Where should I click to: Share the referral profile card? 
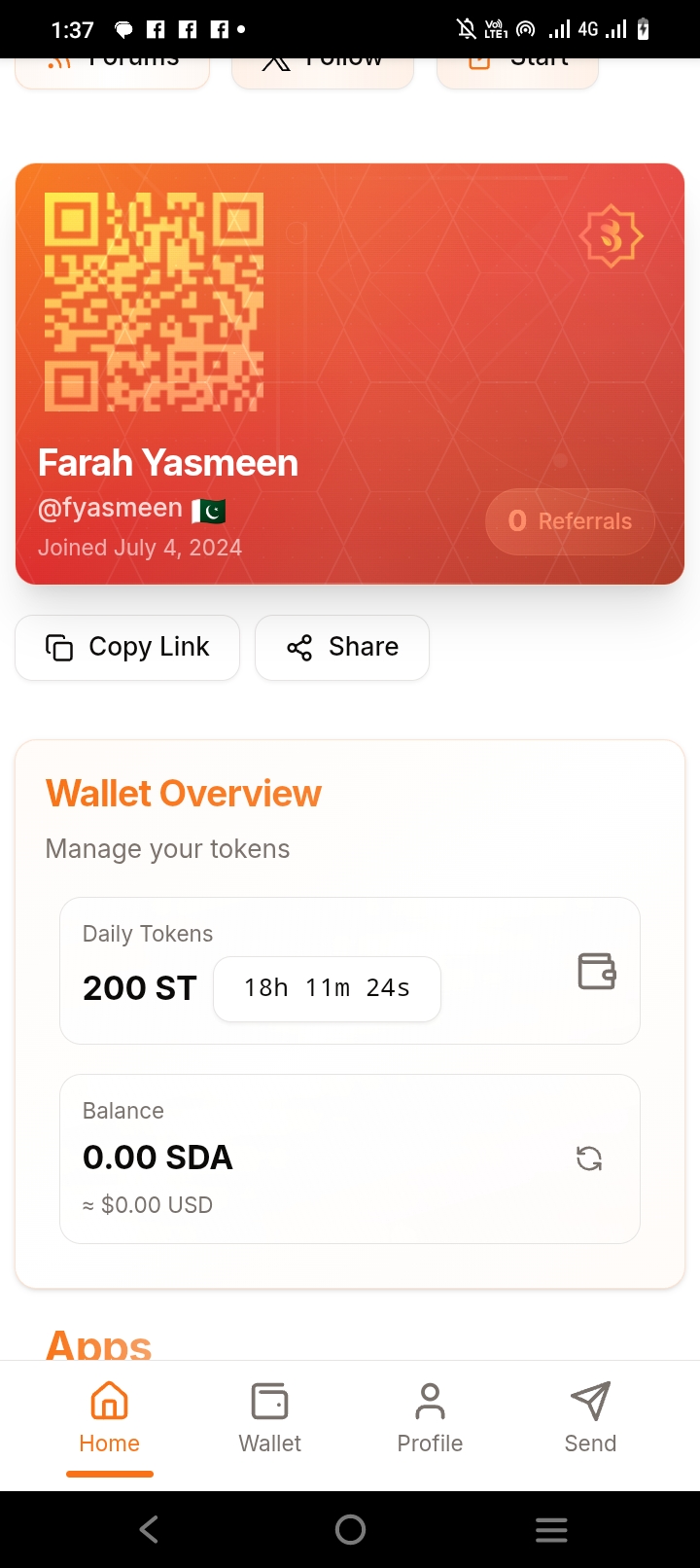(x=342, y=648)
